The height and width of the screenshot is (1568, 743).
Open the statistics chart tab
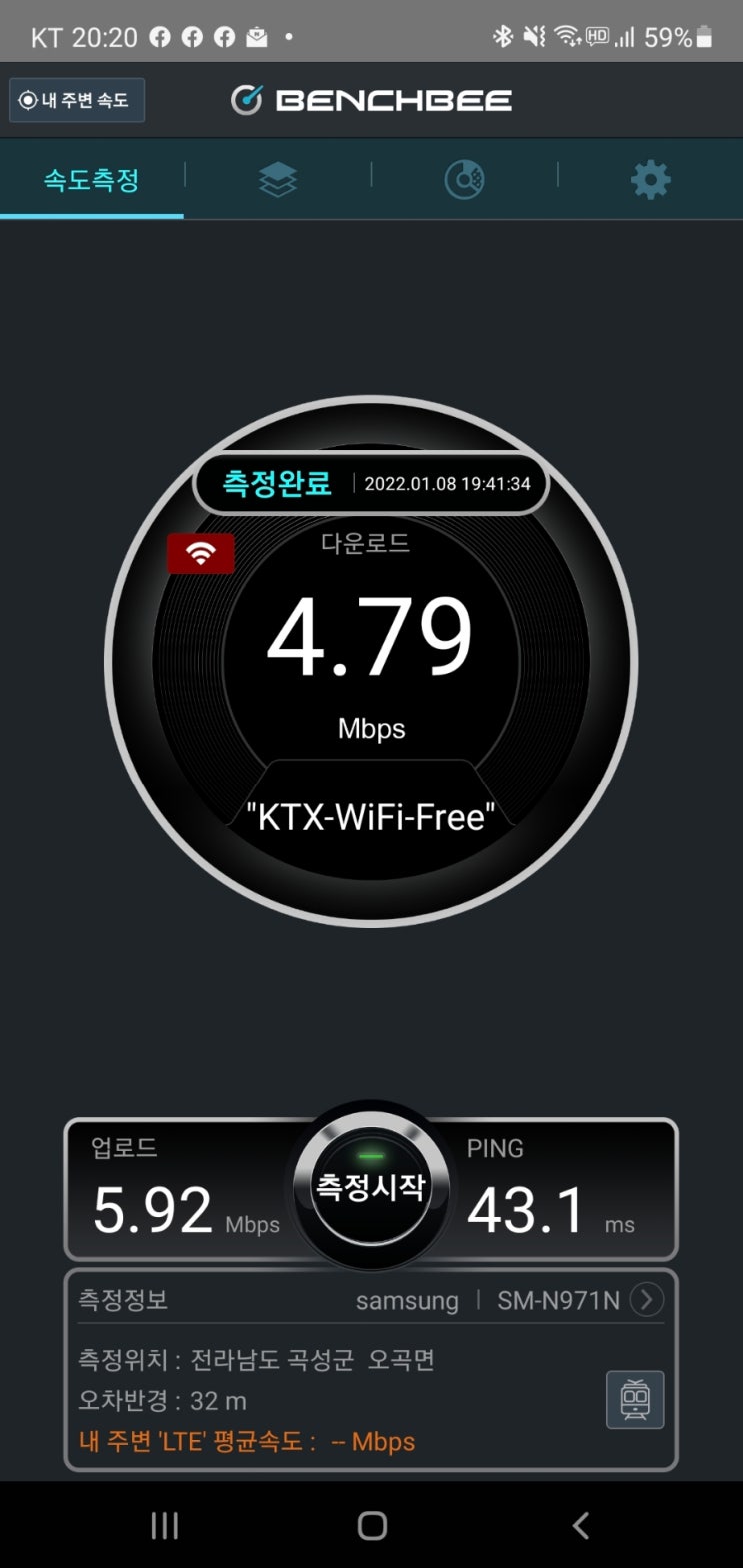464,180
